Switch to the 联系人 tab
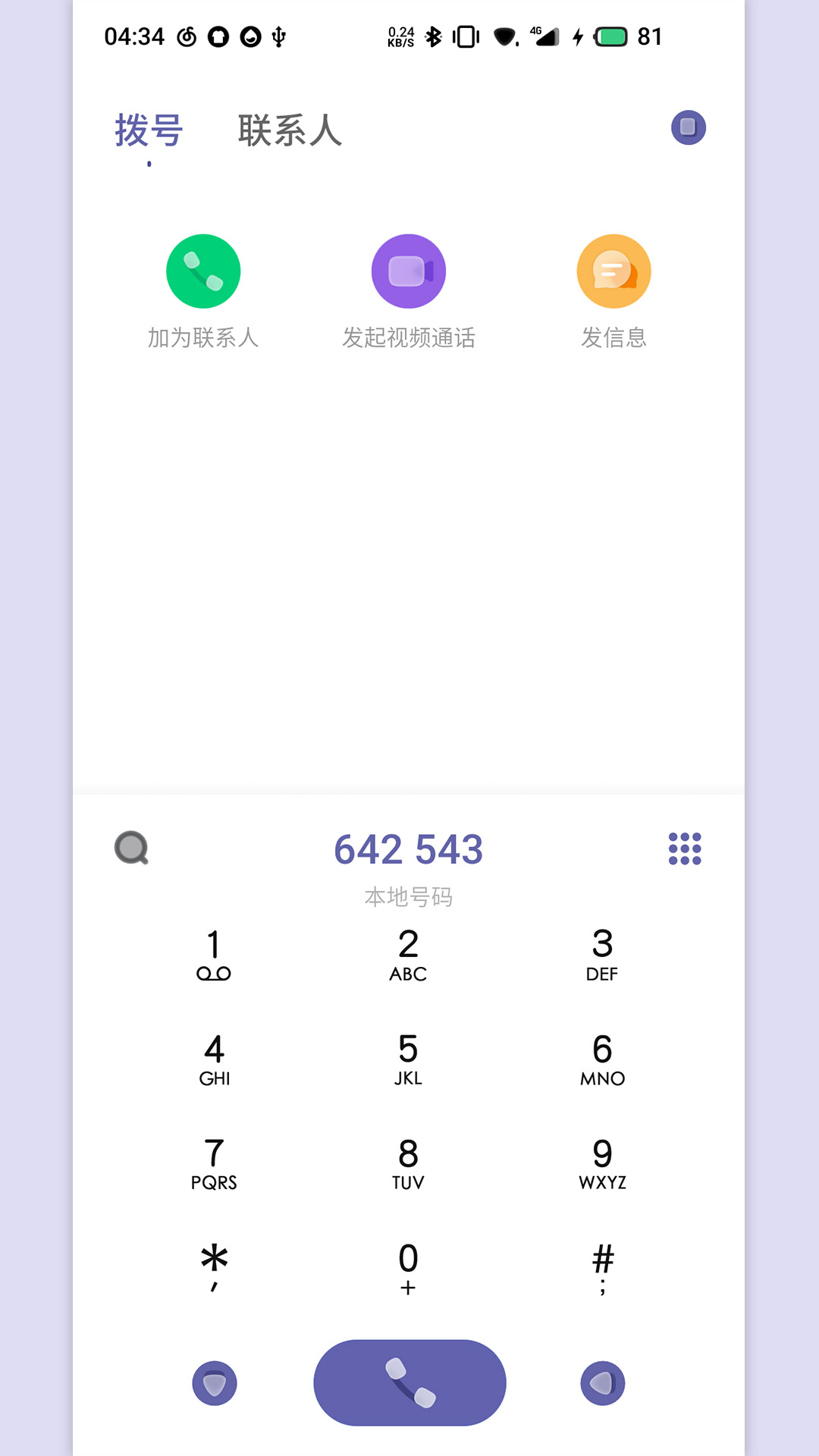The image size is (819, 1456). [x=290, y=130]
